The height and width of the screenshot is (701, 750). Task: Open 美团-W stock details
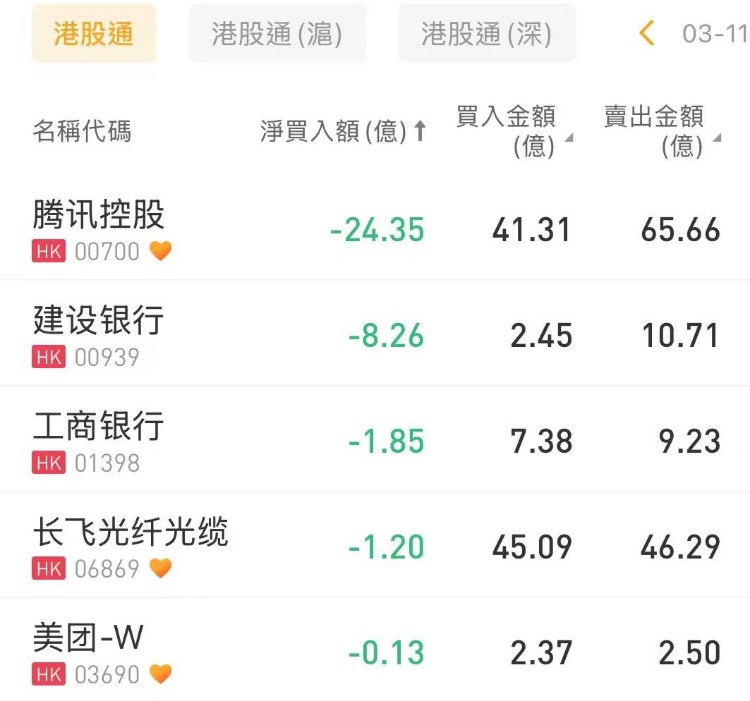coord(89,638)
